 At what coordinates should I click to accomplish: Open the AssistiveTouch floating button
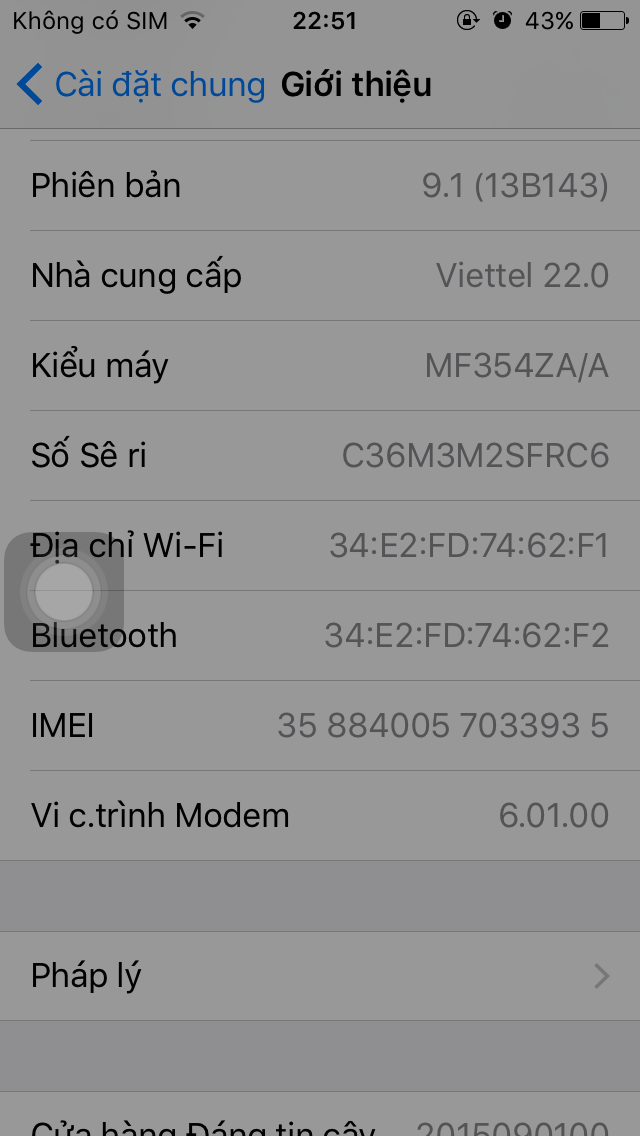[x=65, y=592]
